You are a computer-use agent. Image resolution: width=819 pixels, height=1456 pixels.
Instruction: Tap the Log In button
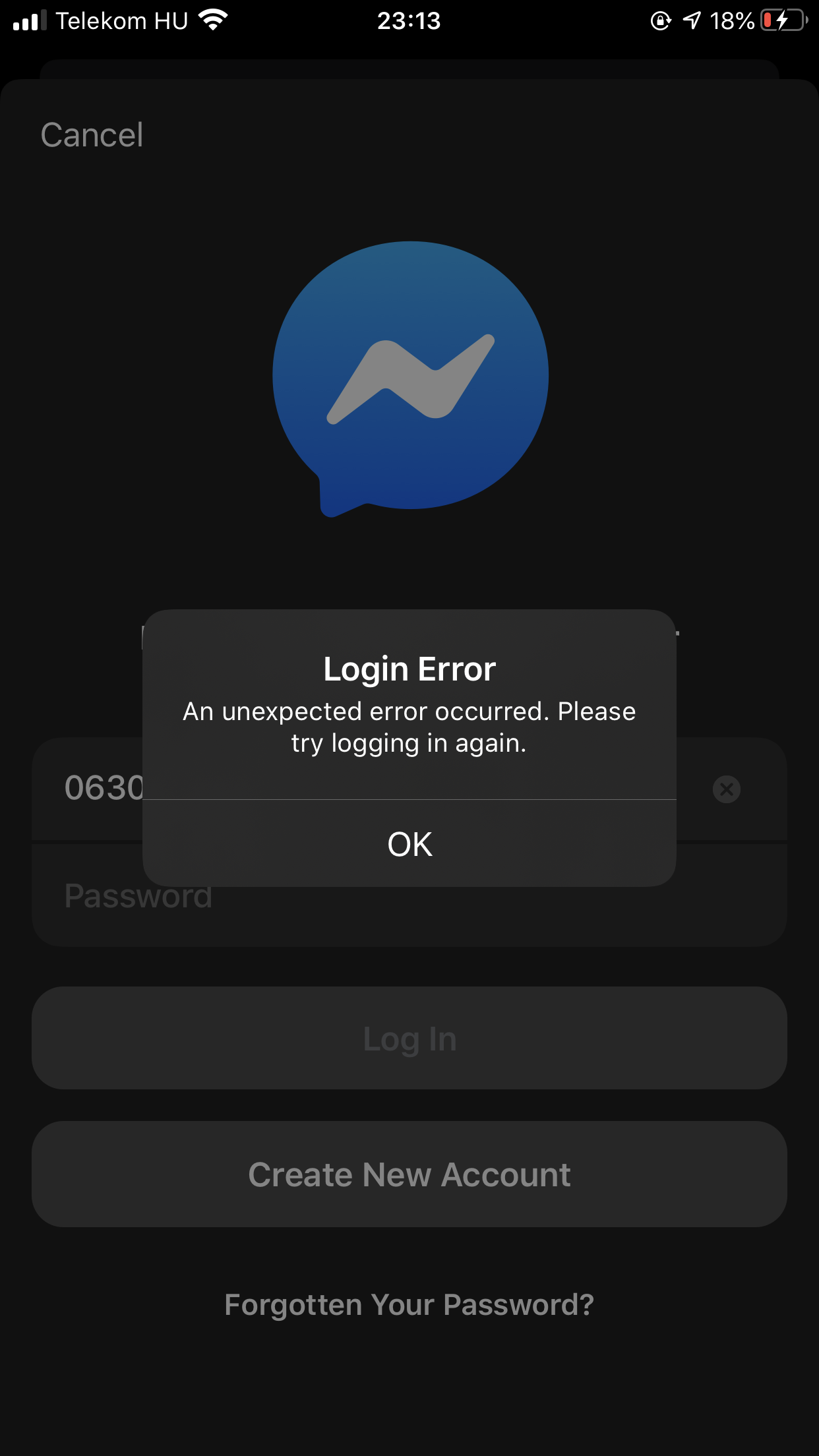pos(409,1038)
